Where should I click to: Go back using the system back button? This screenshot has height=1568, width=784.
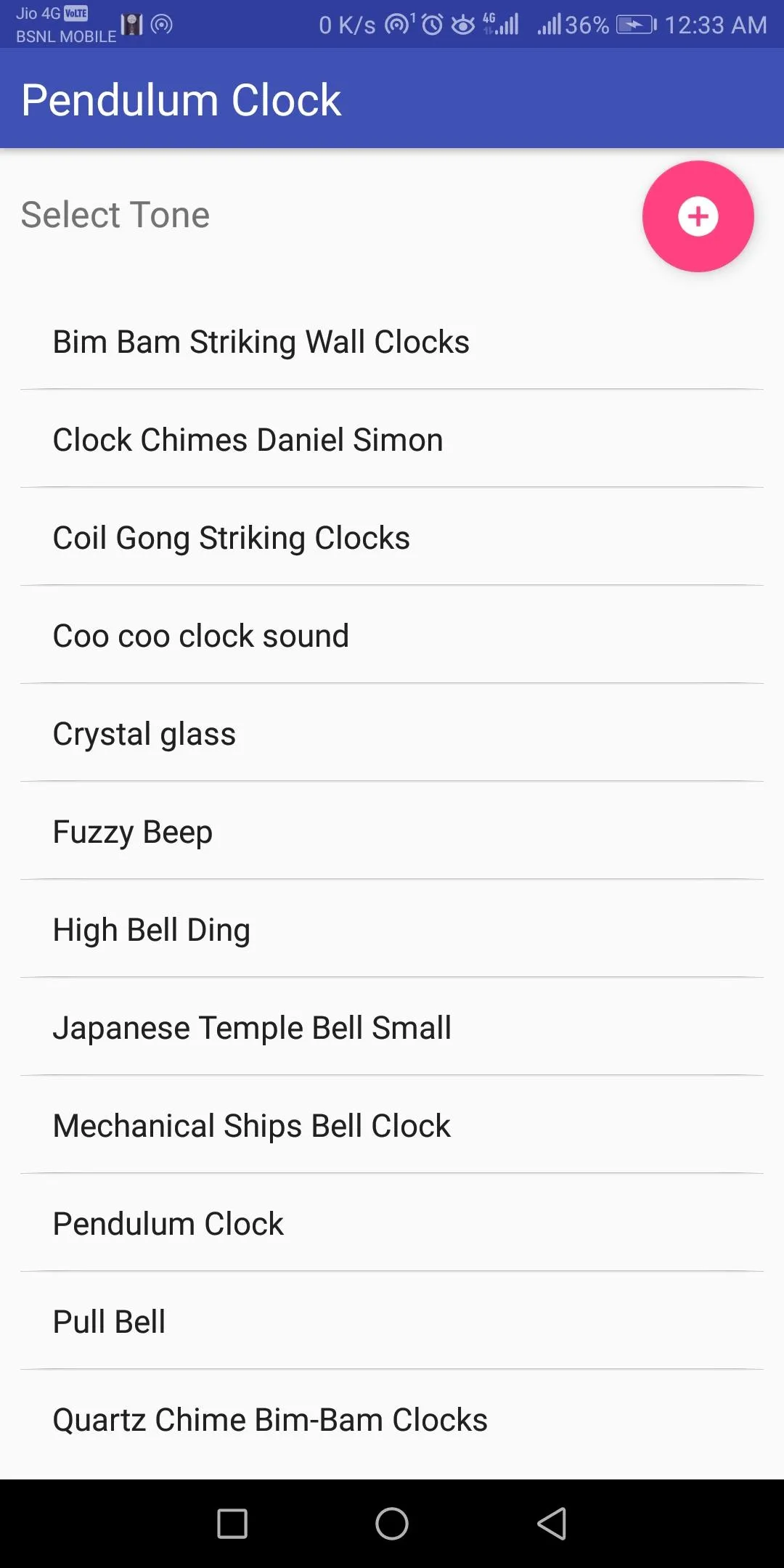click(552, 1523)
